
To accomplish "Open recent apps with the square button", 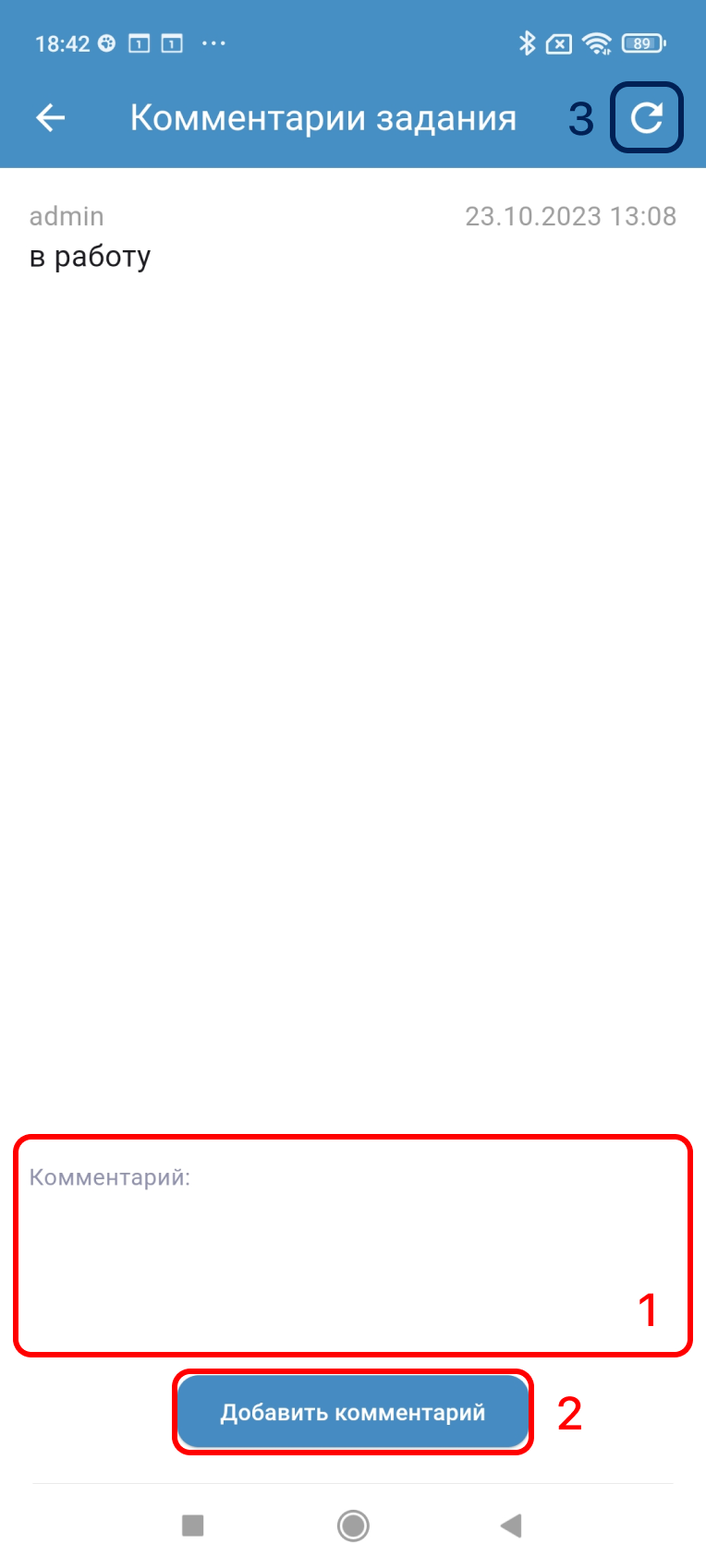I will [x=192, y=1525].
